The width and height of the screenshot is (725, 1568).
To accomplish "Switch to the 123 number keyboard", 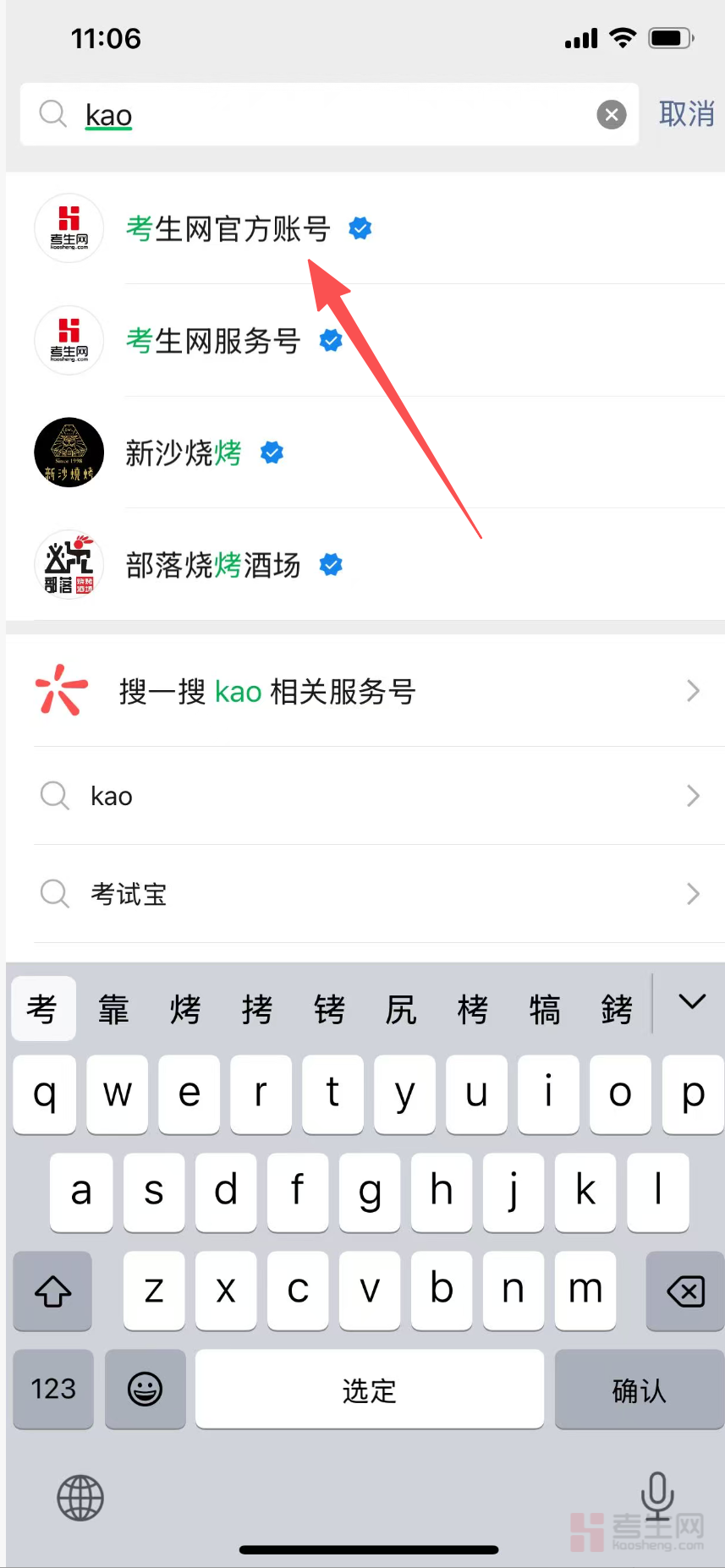I will click(x=53, y=1390).
